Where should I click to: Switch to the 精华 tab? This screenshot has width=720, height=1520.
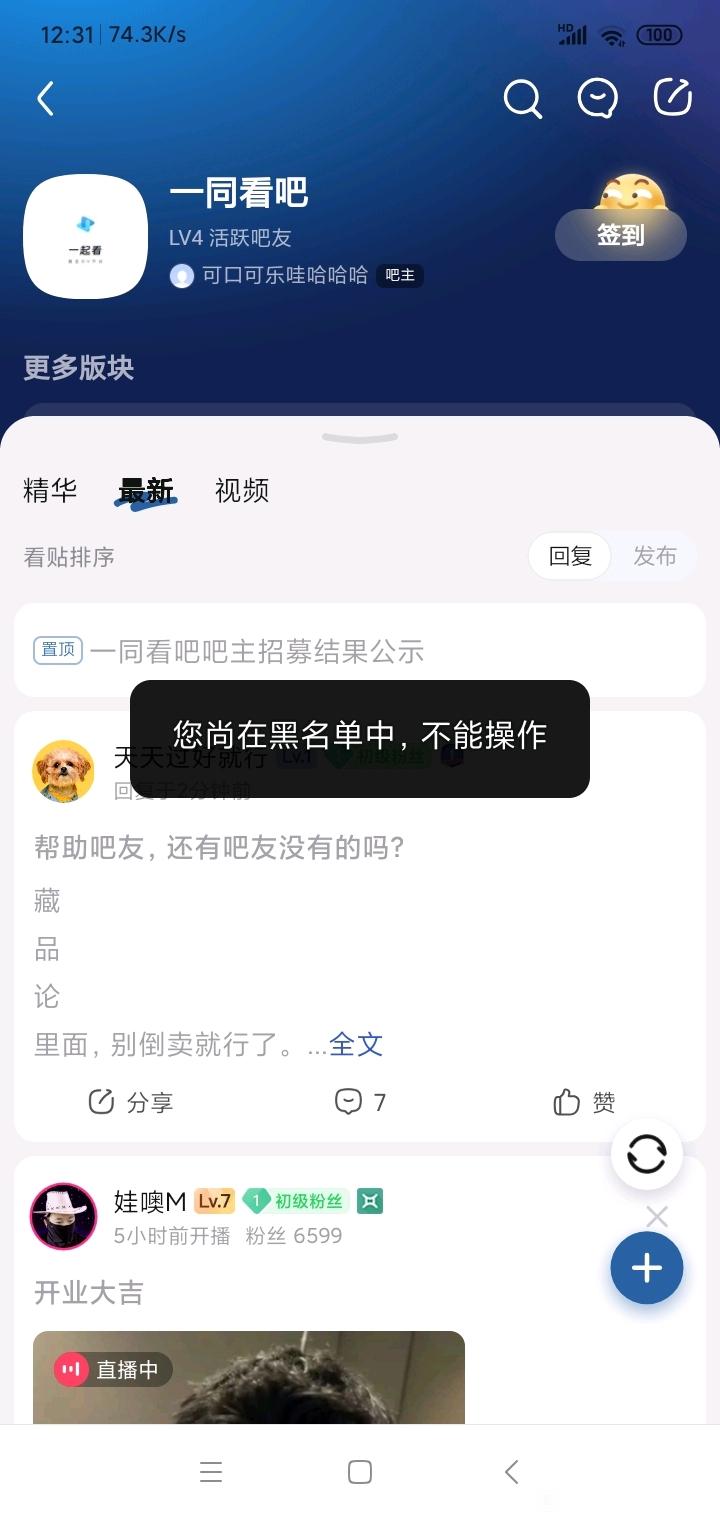tap(50, 490)
